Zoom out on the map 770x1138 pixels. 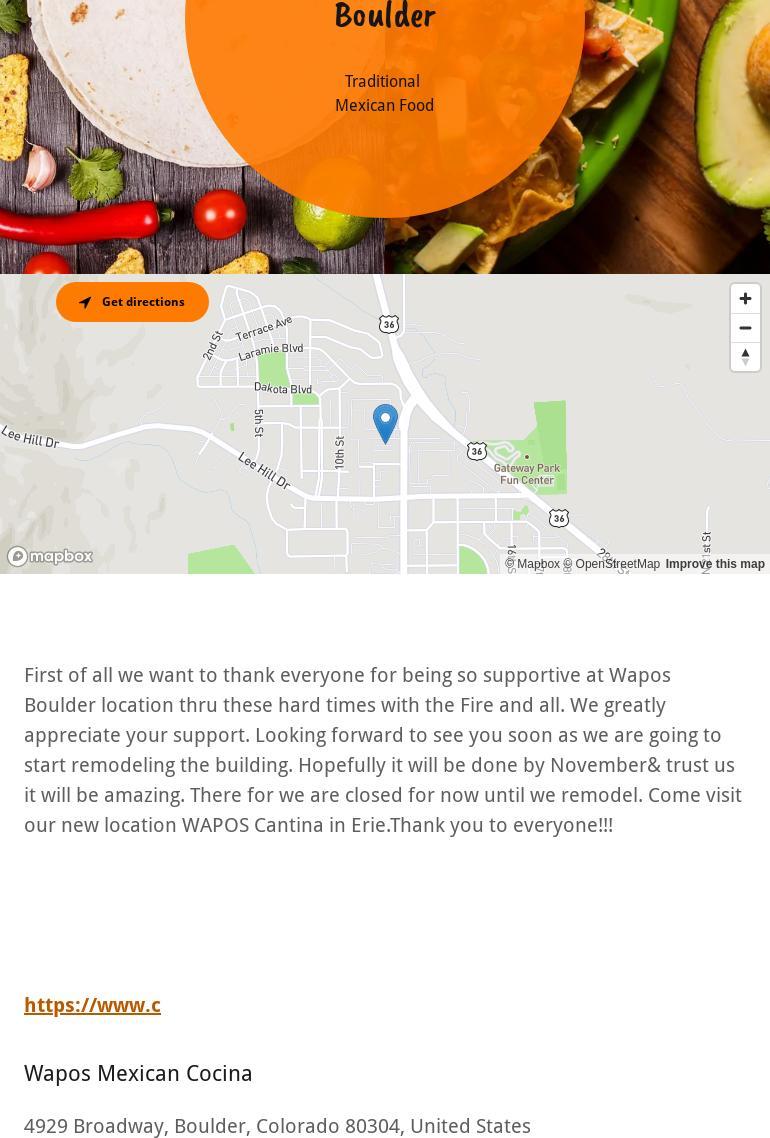[x=745, y=328]
